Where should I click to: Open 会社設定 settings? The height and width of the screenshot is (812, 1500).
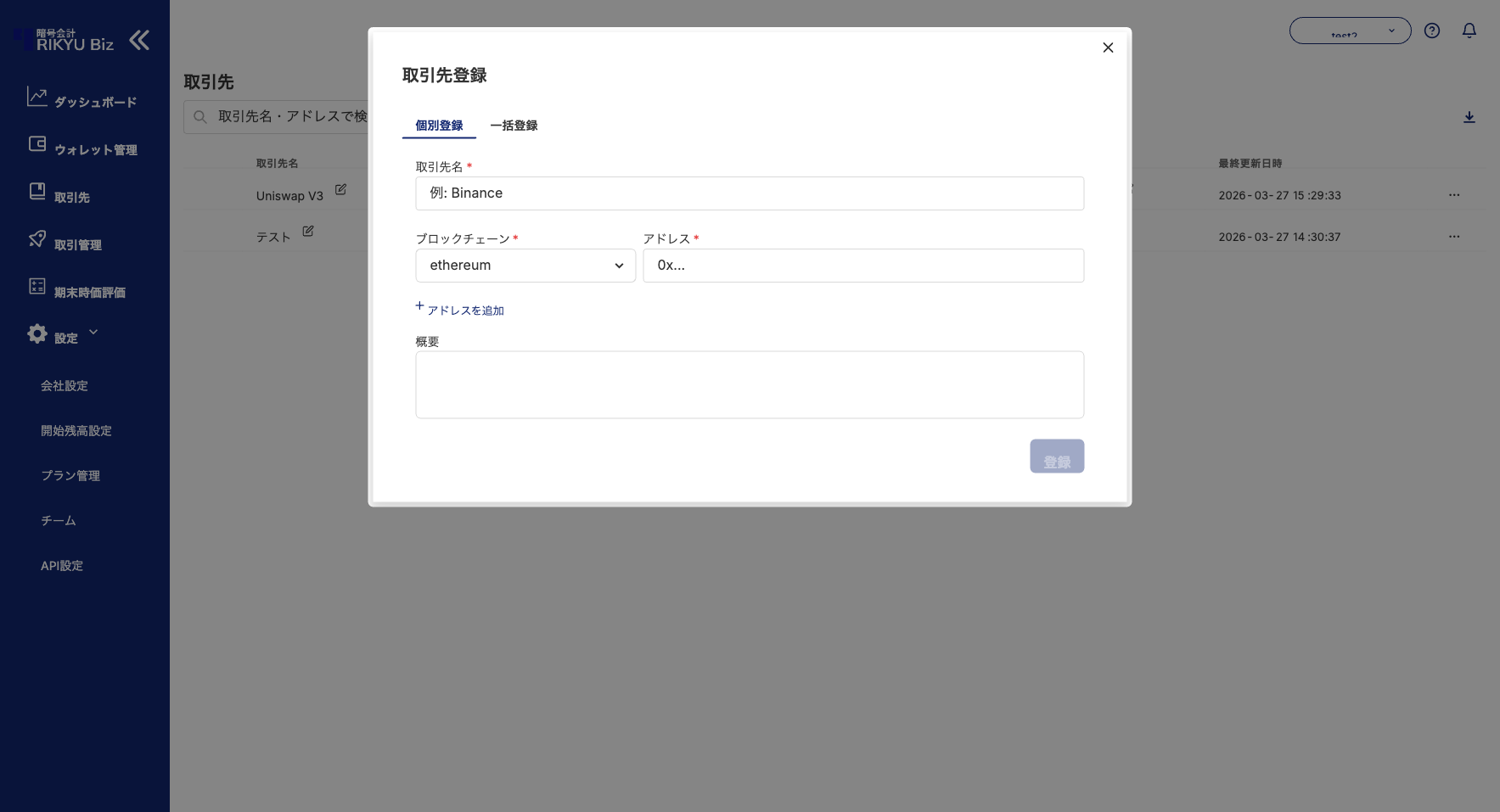coord(65,385)
